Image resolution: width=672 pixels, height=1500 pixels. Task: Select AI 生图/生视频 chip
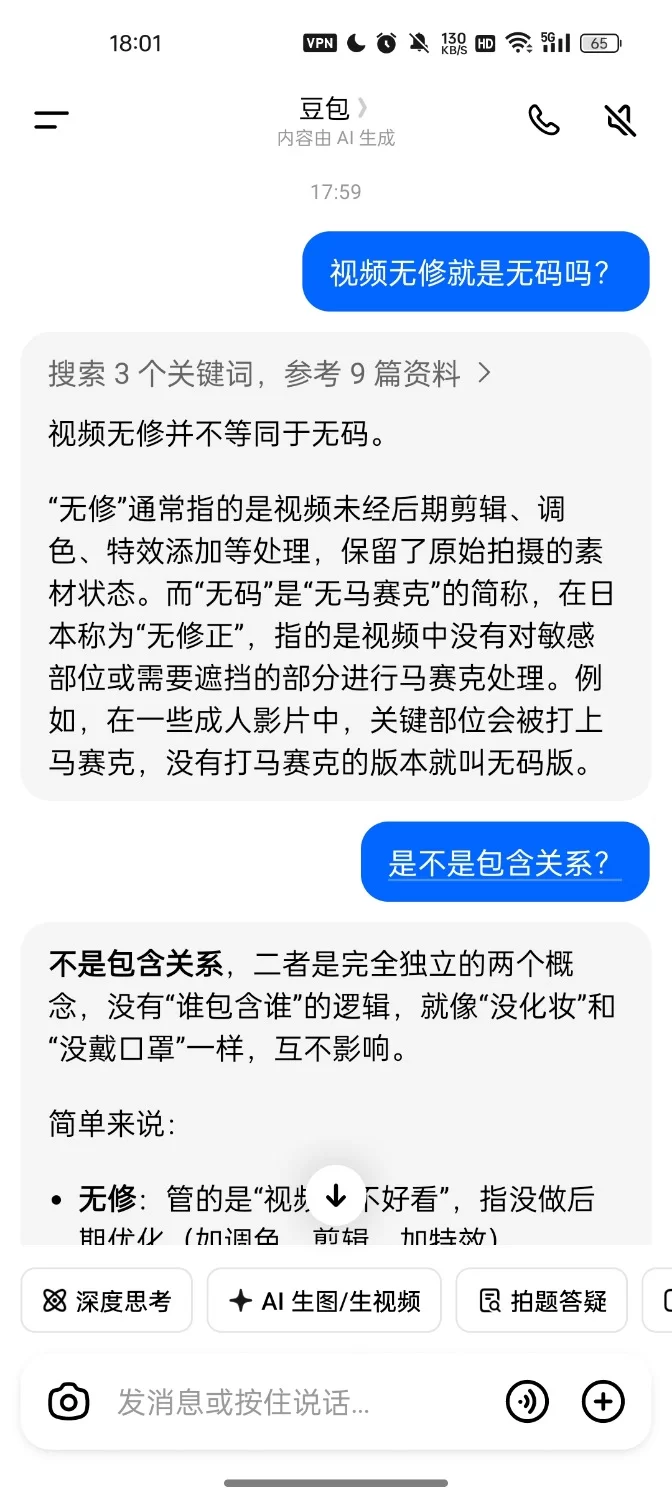tap(324, 1301)
